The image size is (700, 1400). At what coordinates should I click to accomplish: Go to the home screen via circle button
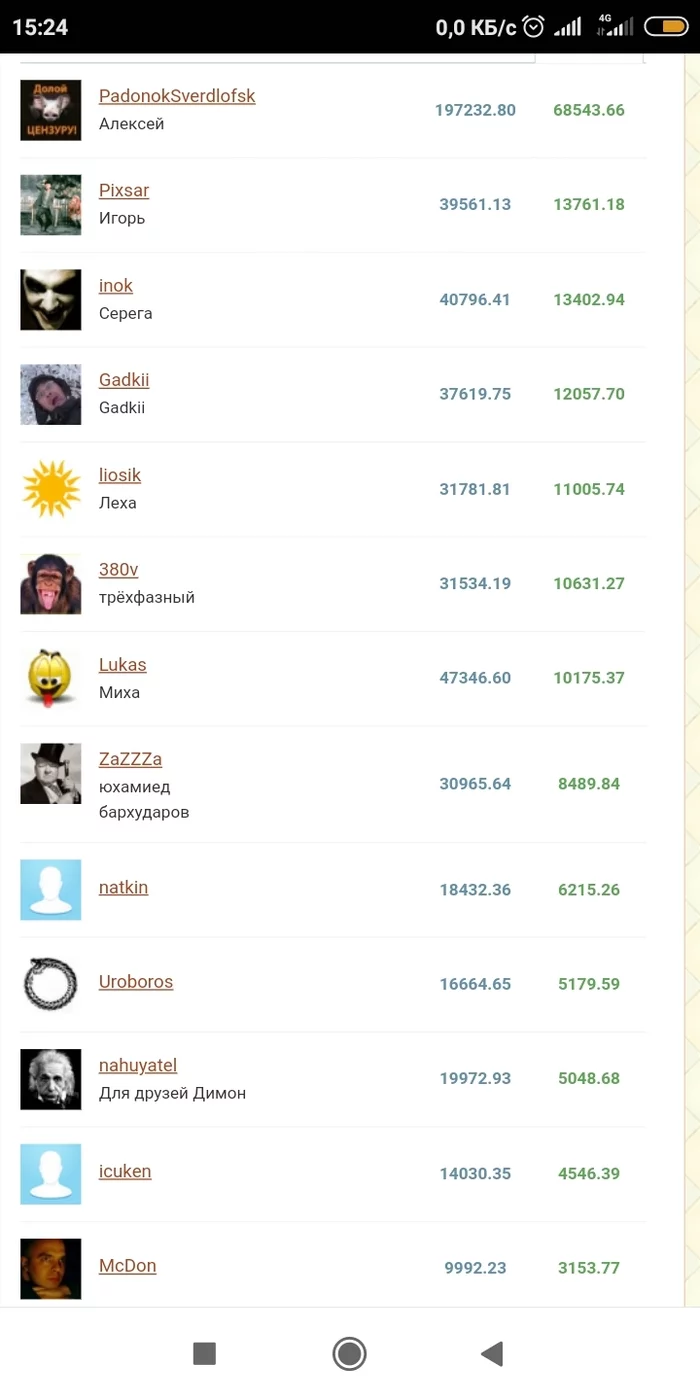(x=350, y=1354)
